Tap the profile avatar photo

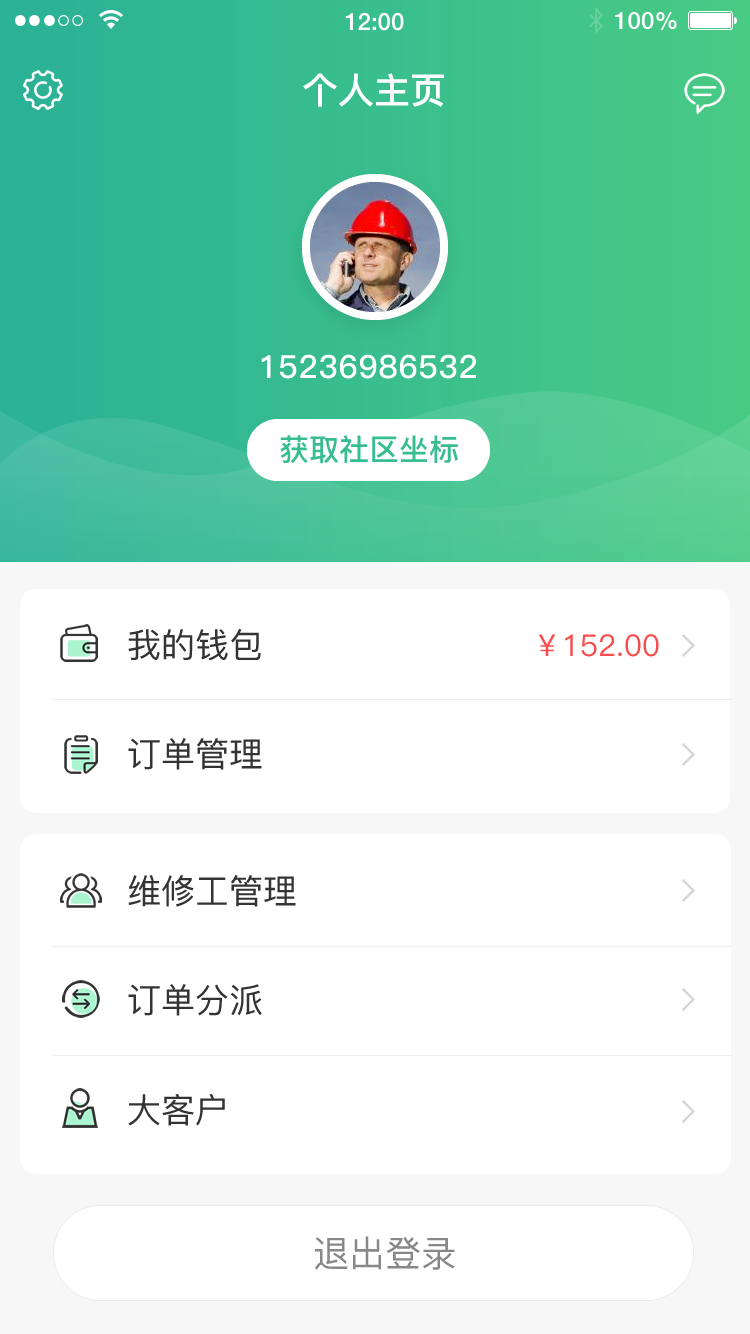tap(375, 247)
